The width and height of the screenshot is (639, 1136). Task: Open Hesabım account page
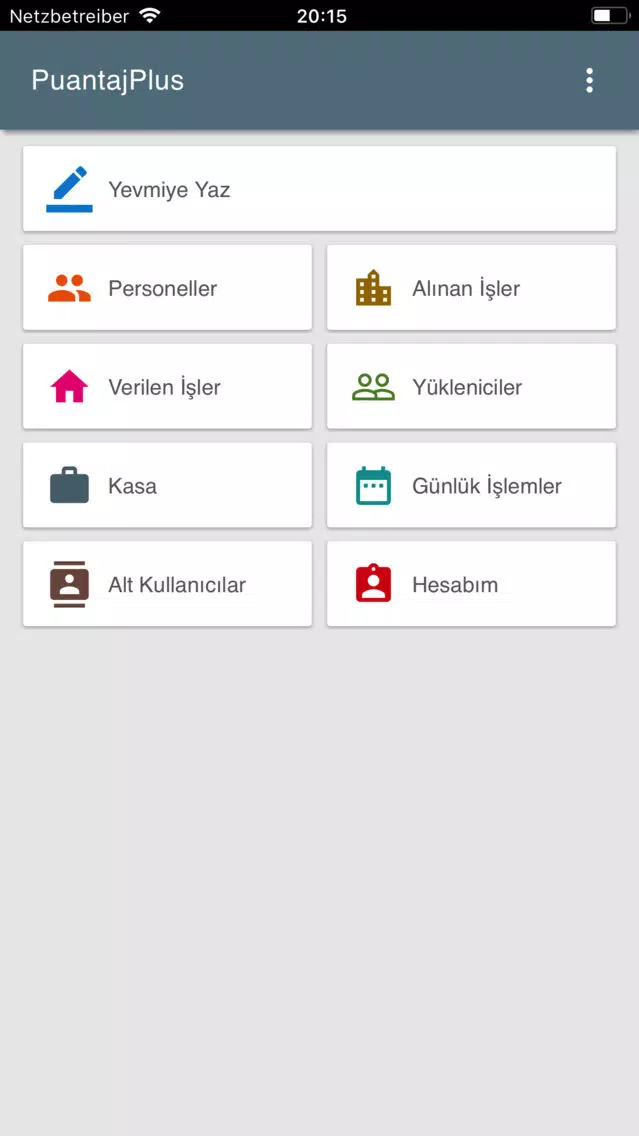point(472,584)
